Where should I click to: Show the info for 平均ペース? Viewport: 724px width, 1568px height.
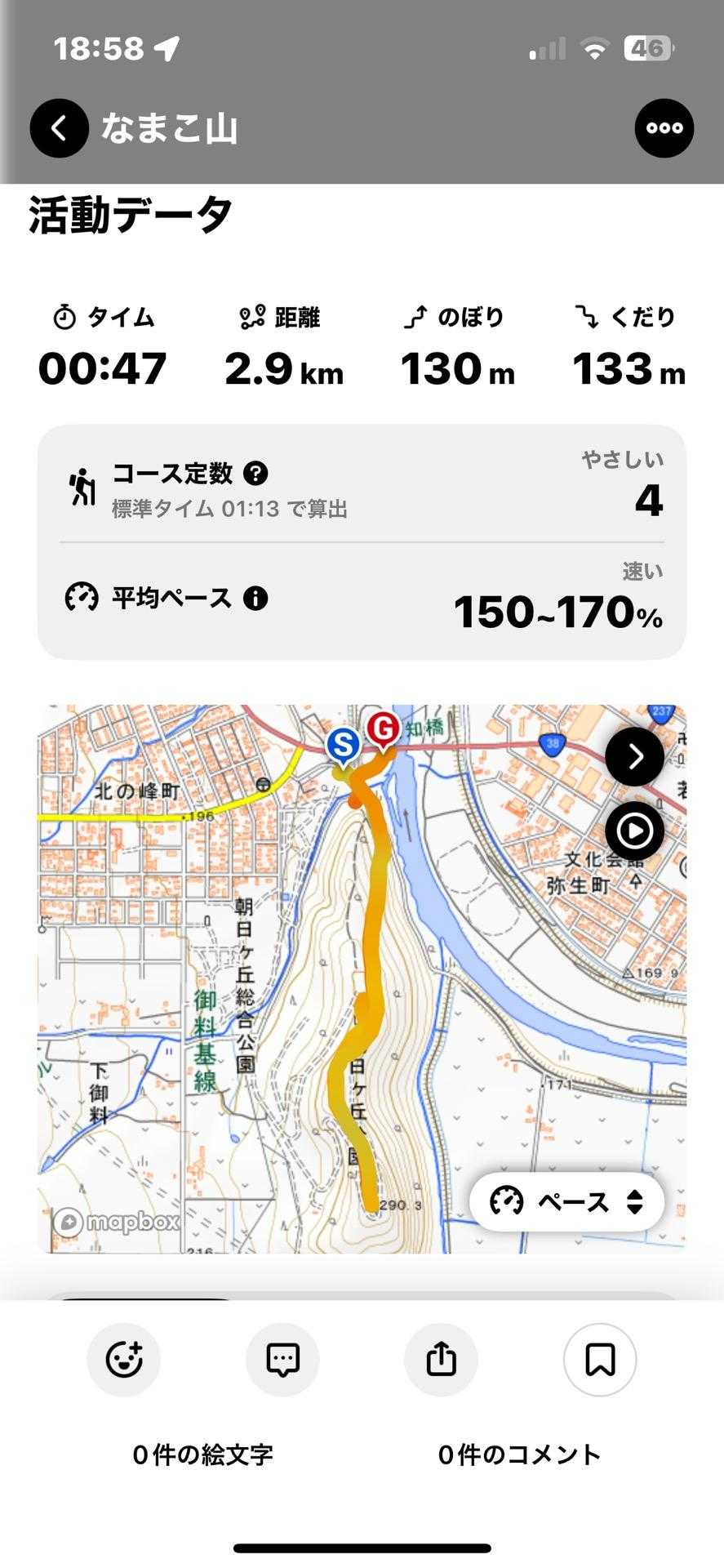[x=255, y=599]
